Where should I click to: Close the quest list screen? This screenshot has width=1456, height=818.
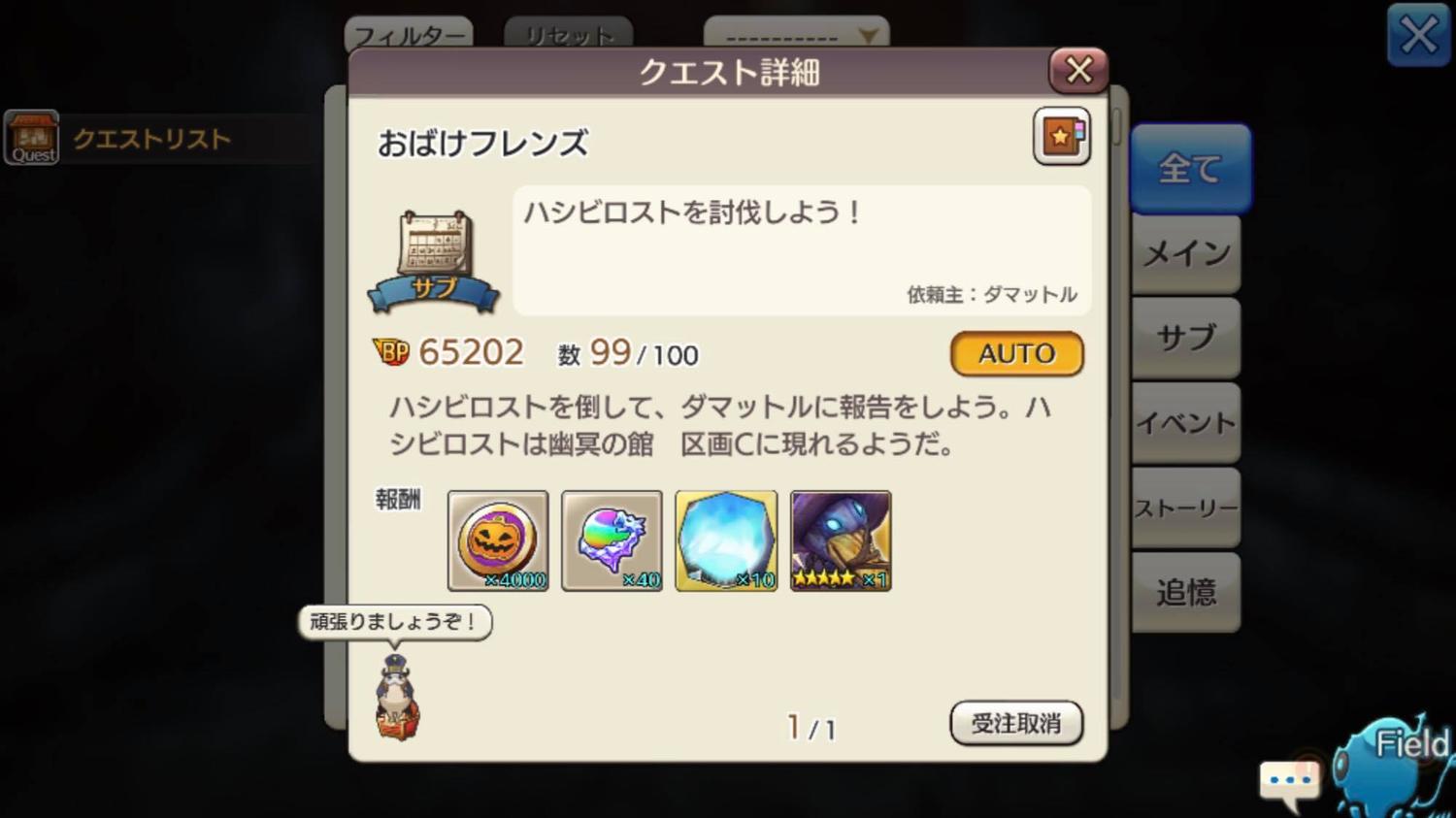pyautogui.click(x=1418, y=36)
